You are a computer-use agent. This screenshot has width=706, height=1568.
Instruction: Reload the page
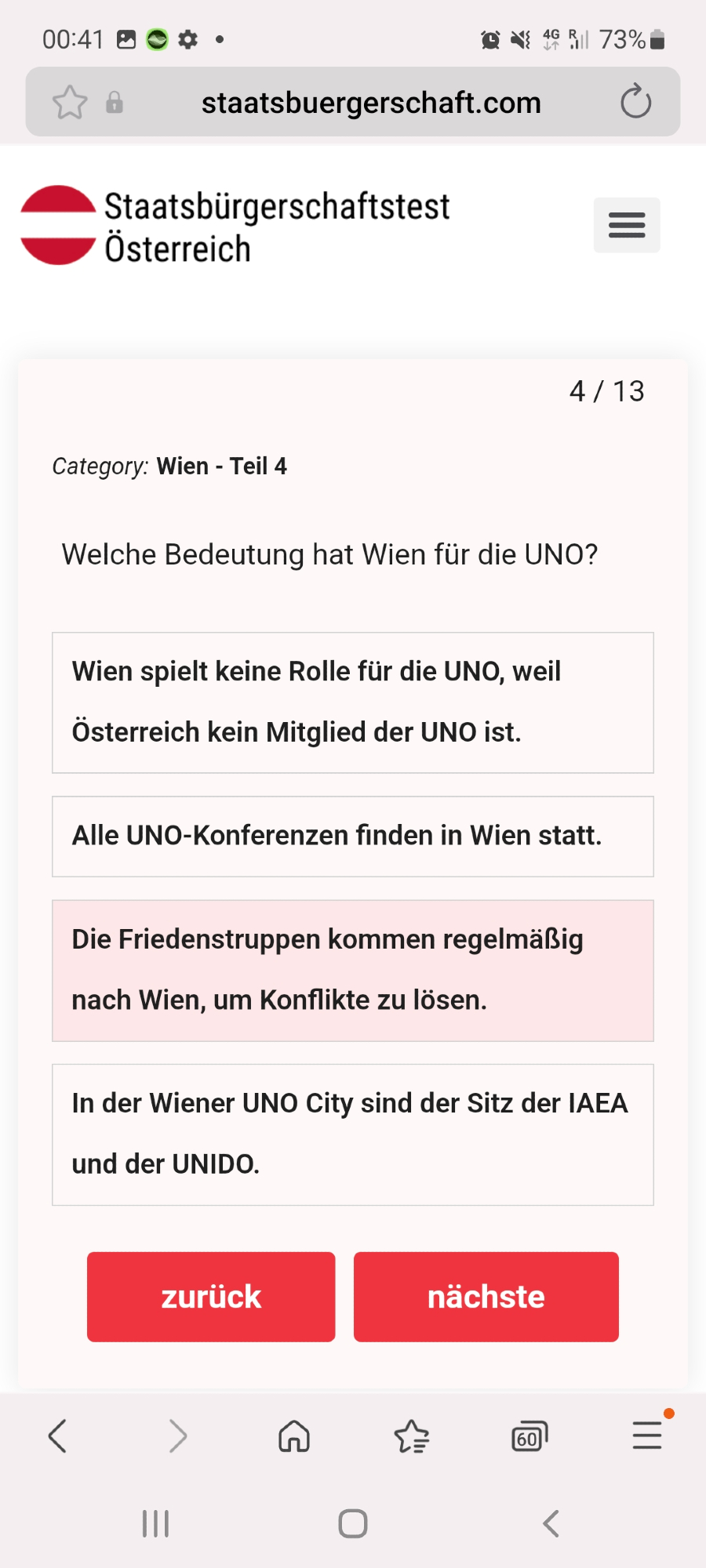635,102
